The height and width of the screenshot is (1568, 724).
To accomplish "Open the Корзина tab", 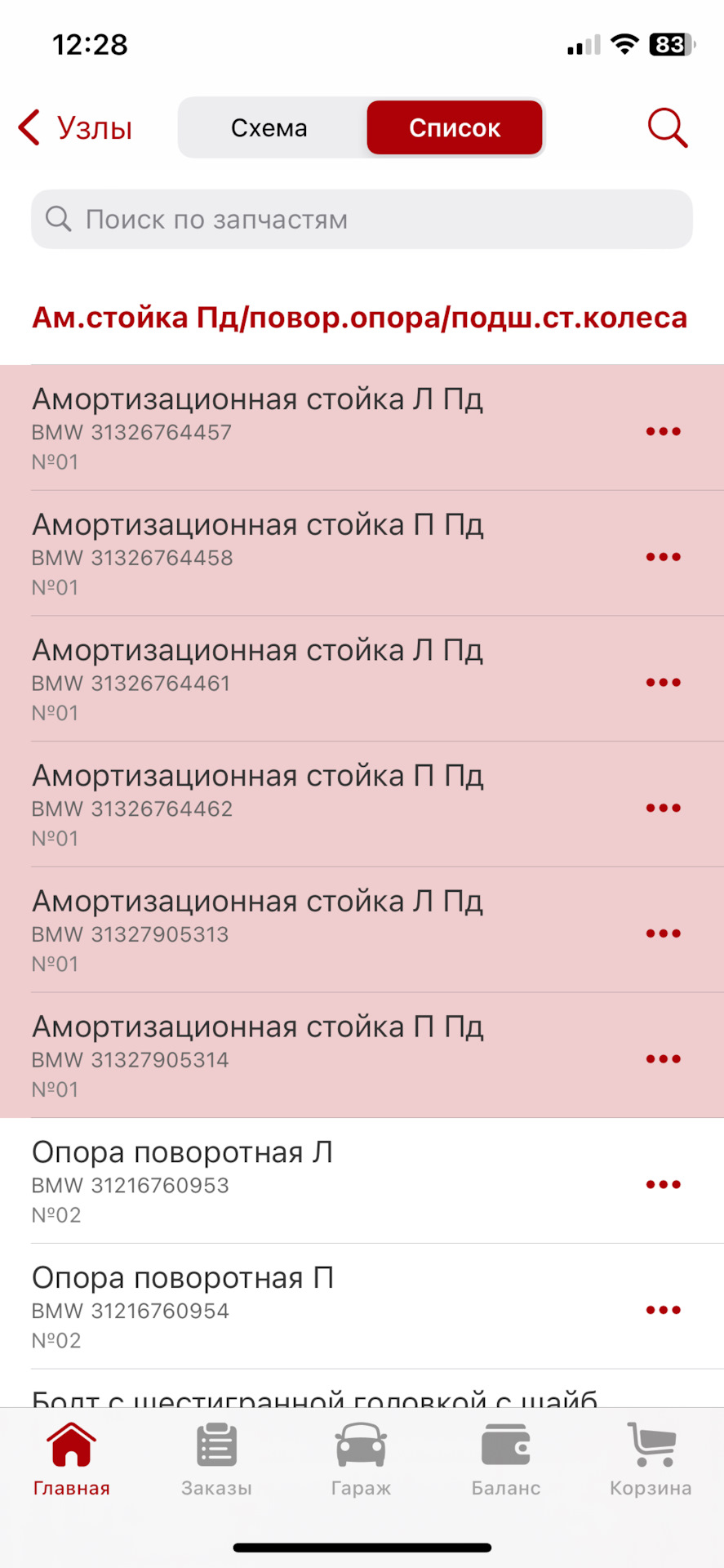I will click(651, 1460).
